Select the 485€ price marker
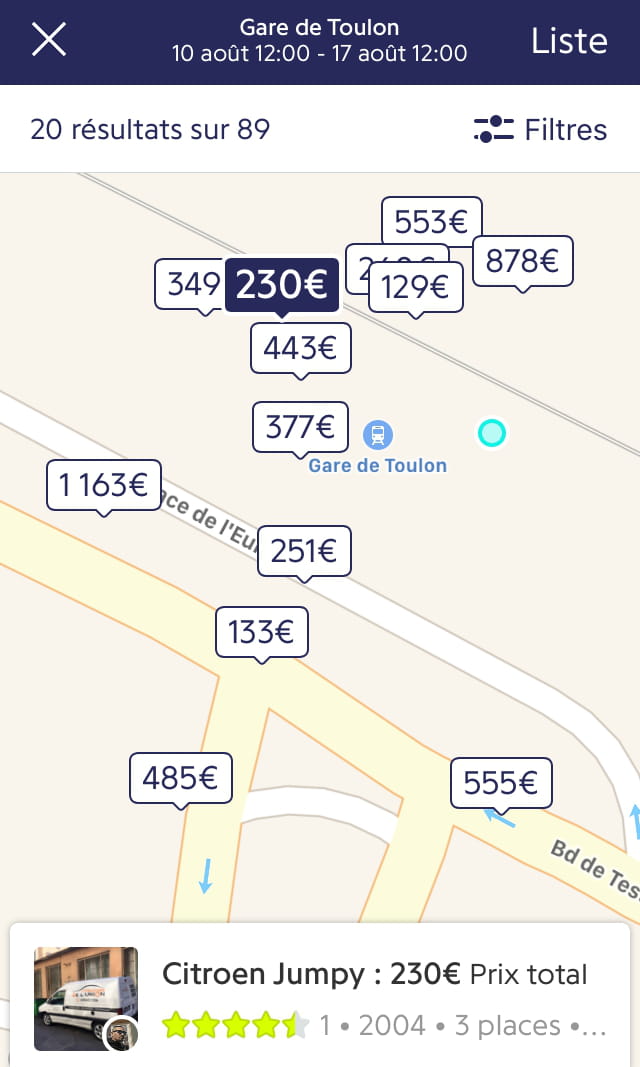The width and height of the screenshot is (640, 1067). (x=180, y=778)
